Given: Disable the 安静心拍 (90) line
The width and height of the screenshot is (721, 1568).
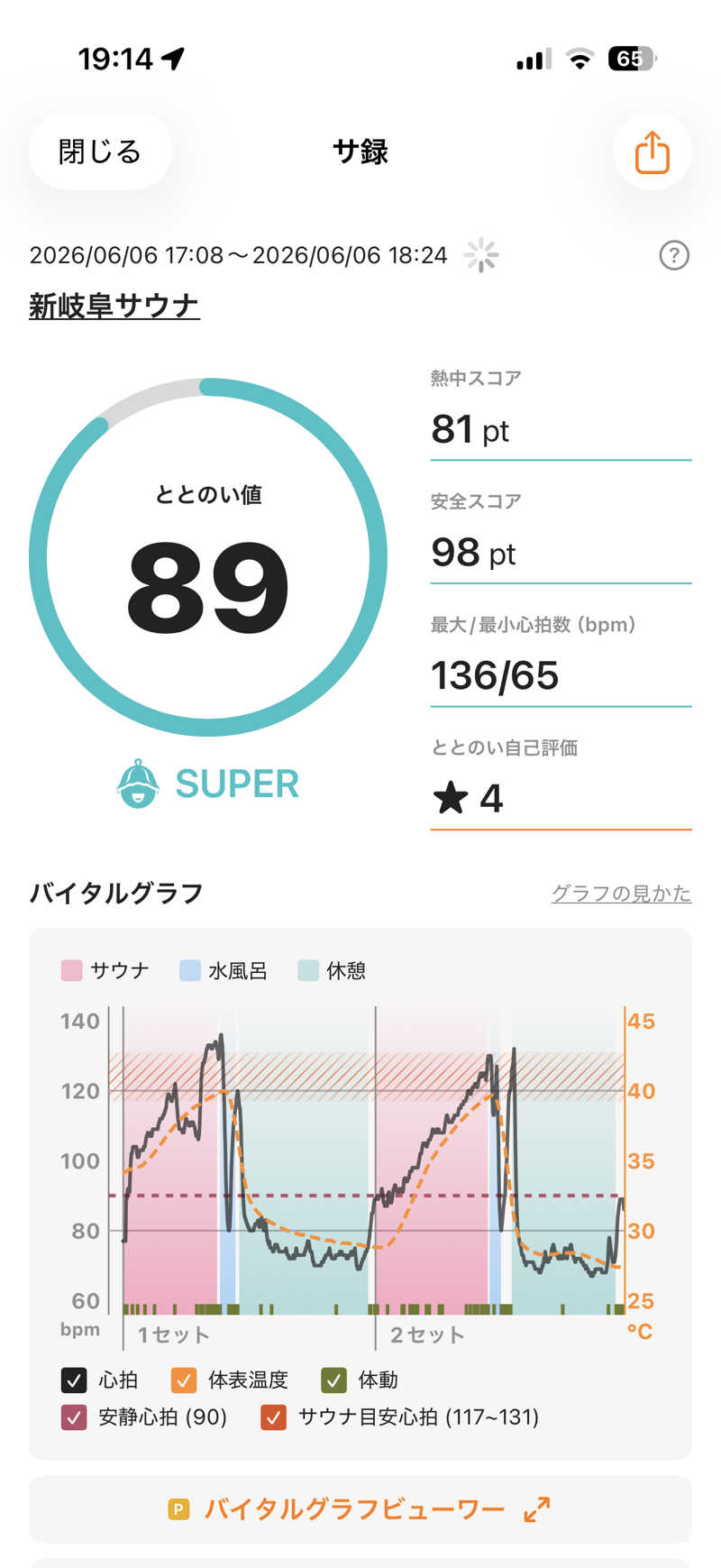Looking at the screenshot, I should coord(74,1417).
